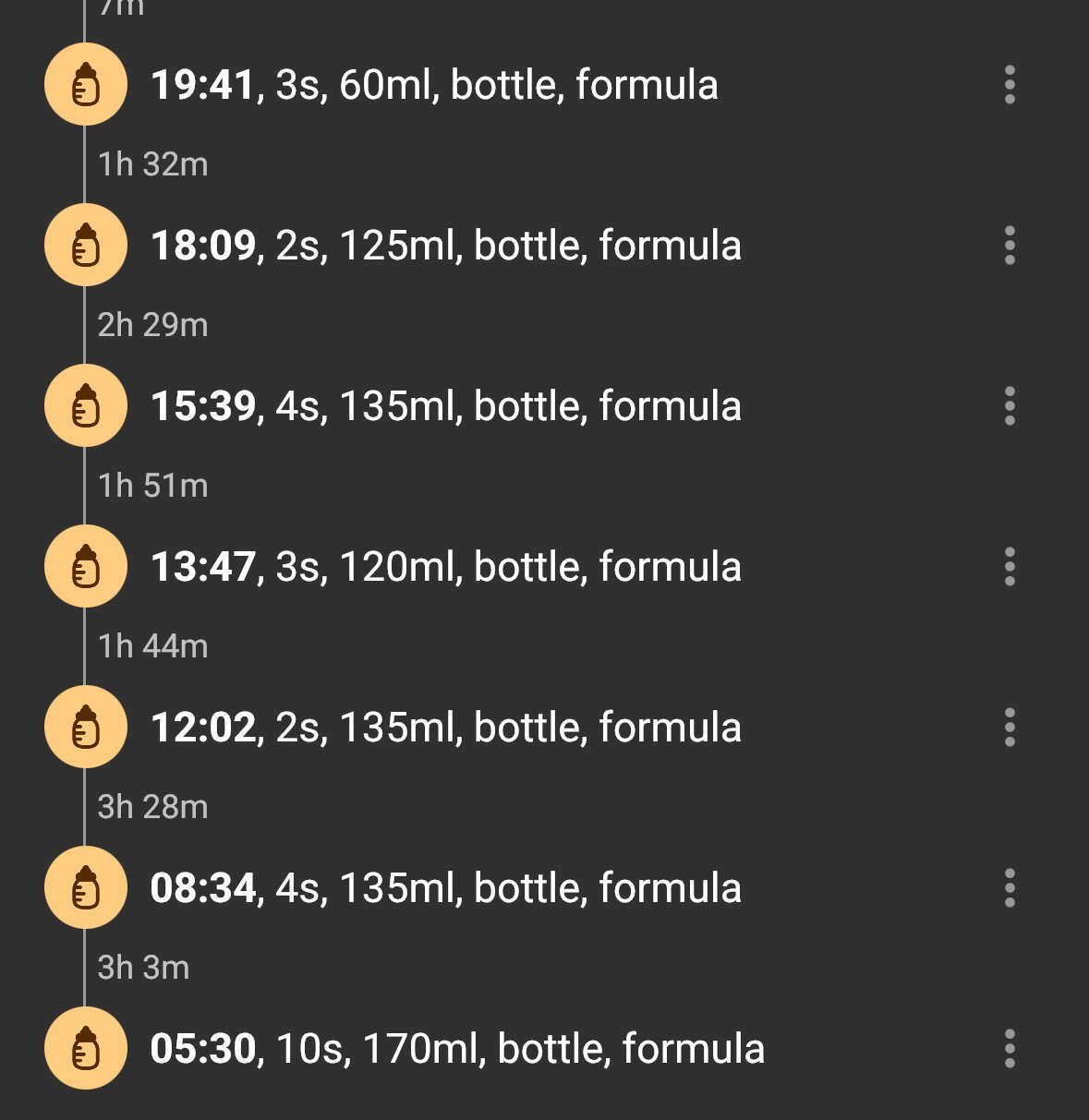Open options for the 19:41 feeding
Screen dimensions: 1089x1120
[x=1010, y=85]
